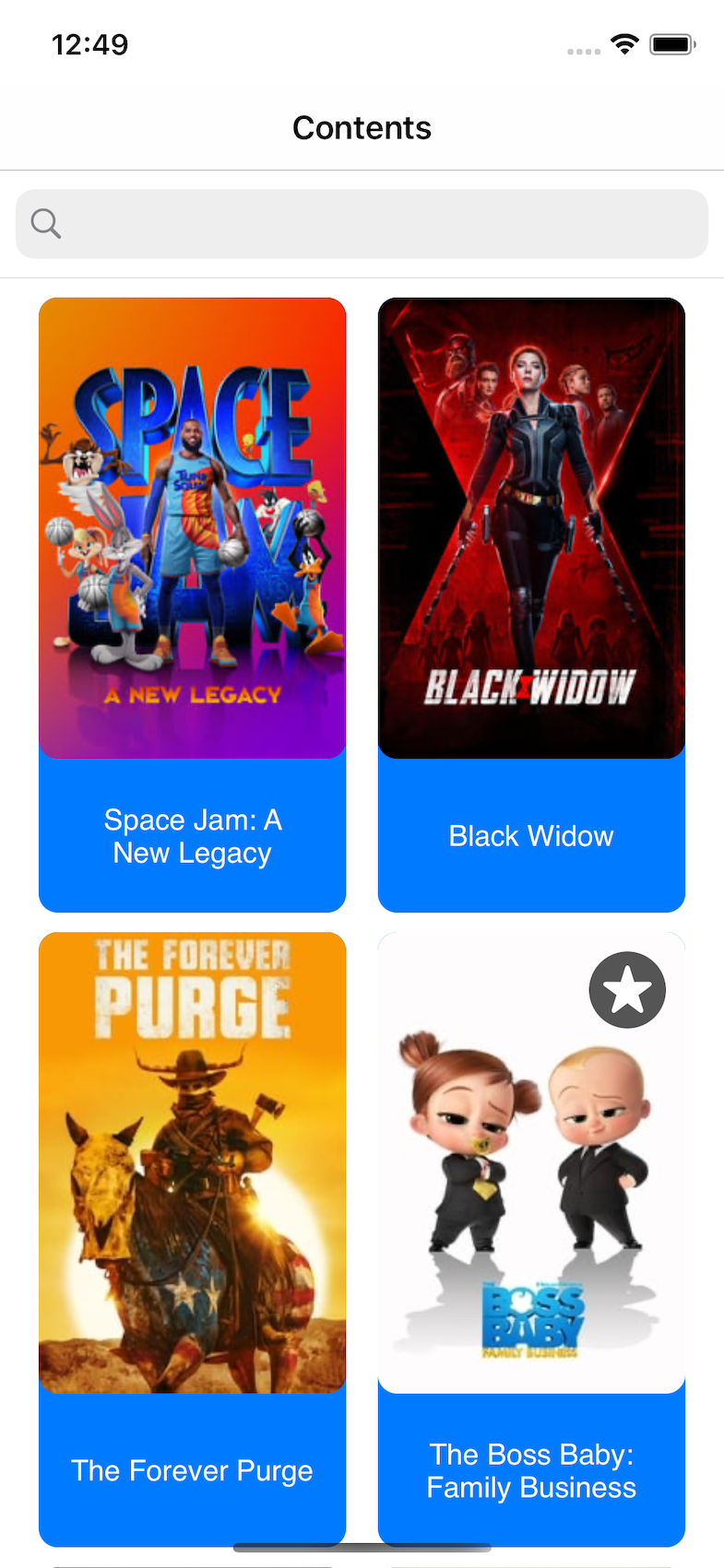Viewport: 724px width, 1568px height.
Task: Select the Space Jam poster image
Action: pos(192,527)
